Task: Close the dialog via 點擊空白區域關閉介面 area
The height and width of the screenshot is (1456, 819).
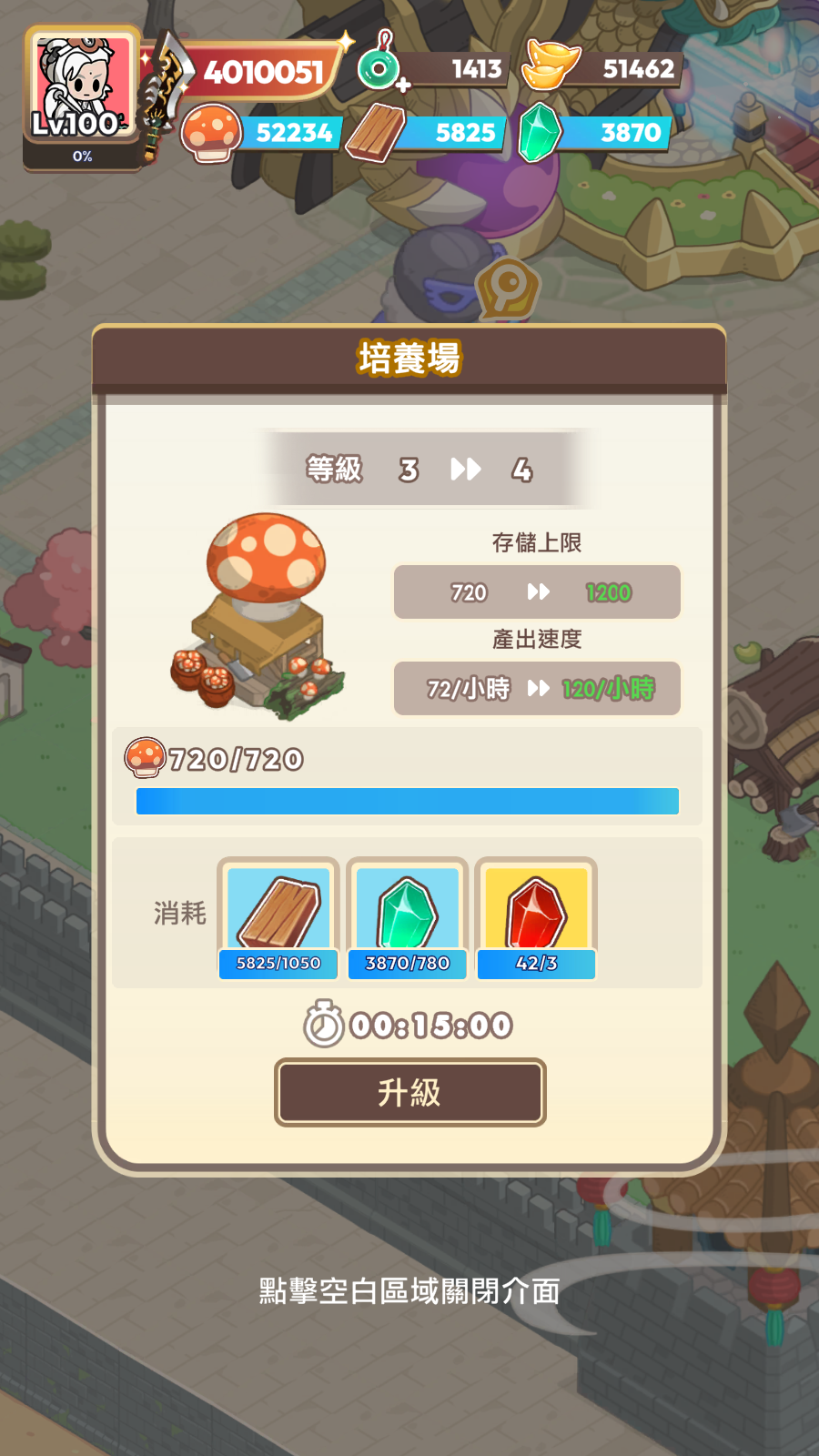Action: (x=409, y=1290)
